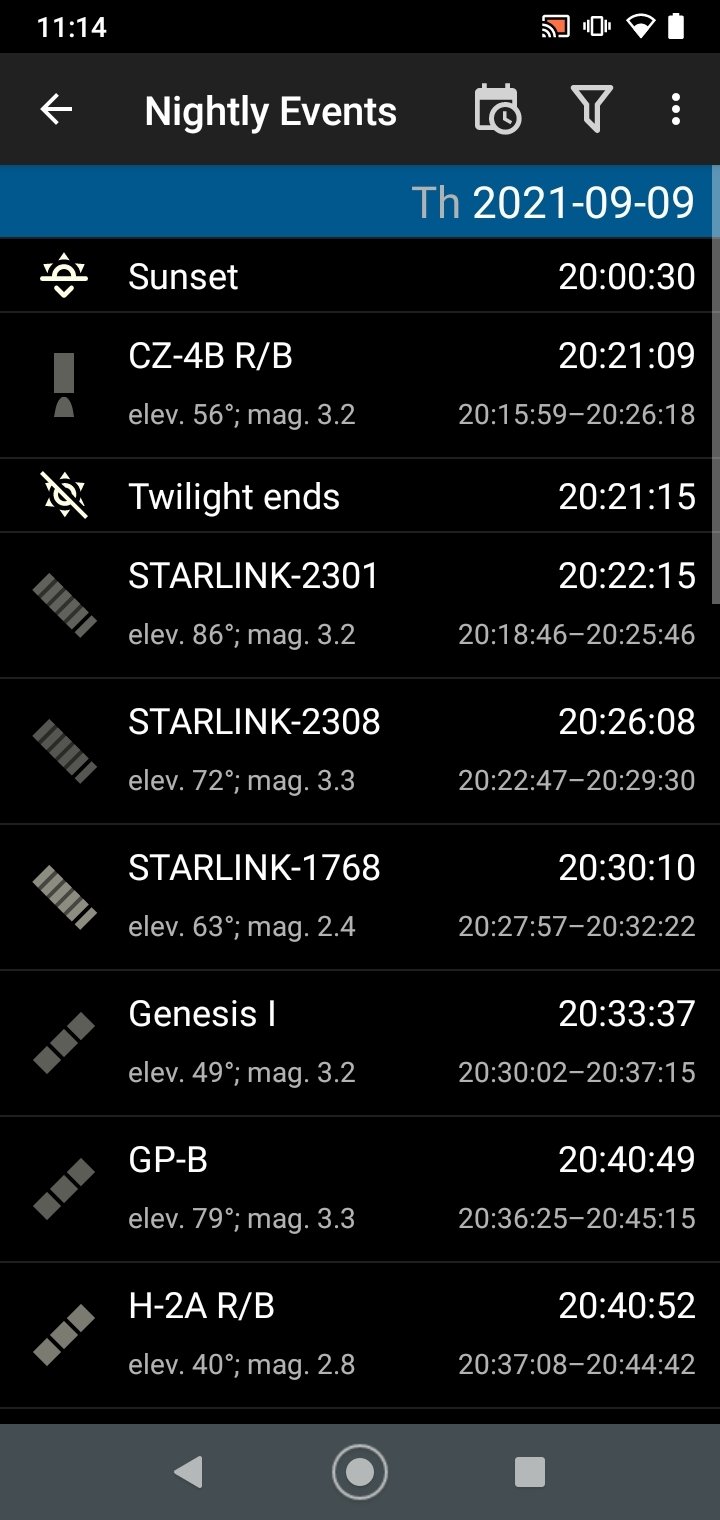The width and height of the screenshot is (720, 1520).
Task: Open the filter funnel options
Action: [591, 110]
